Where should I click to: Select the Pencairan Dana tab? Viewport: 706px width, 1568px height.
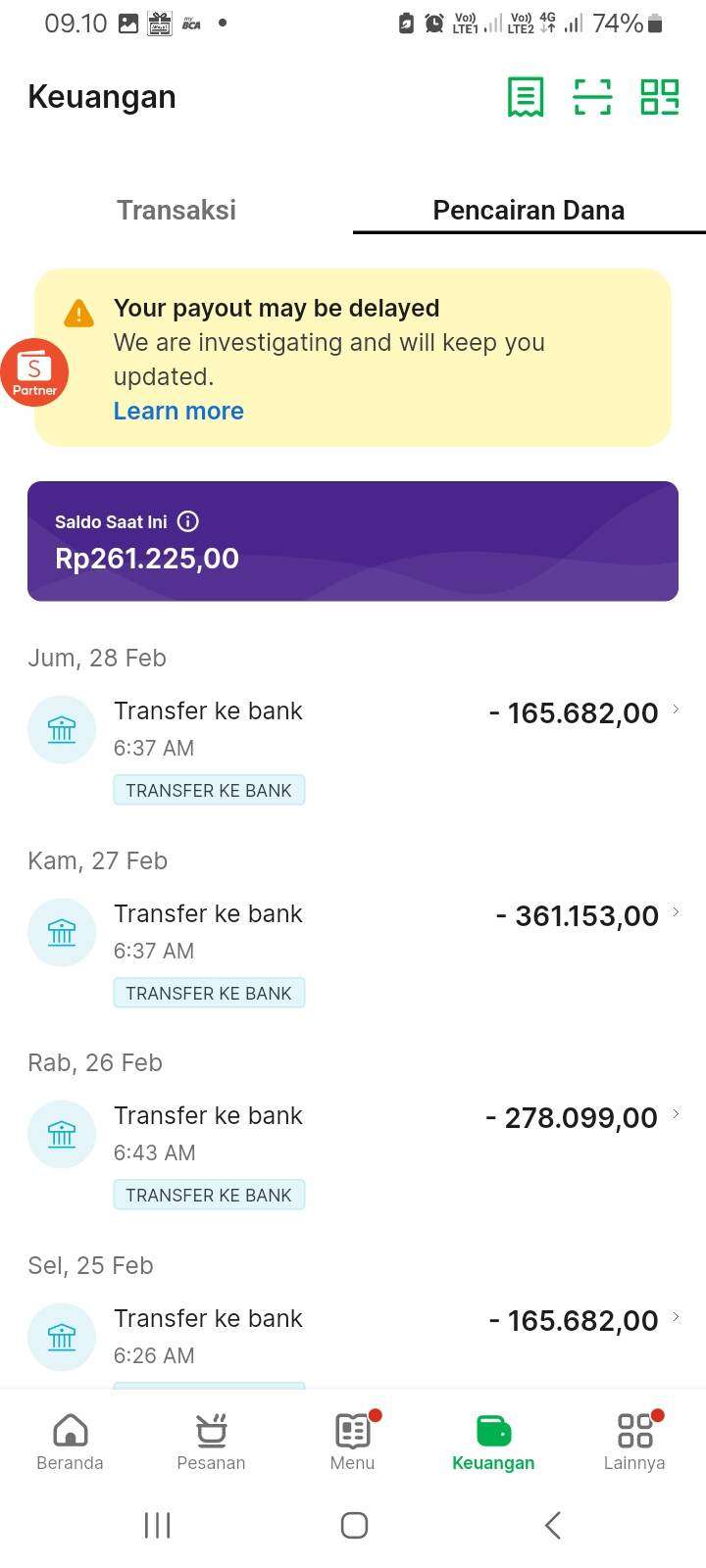[529, 210]
